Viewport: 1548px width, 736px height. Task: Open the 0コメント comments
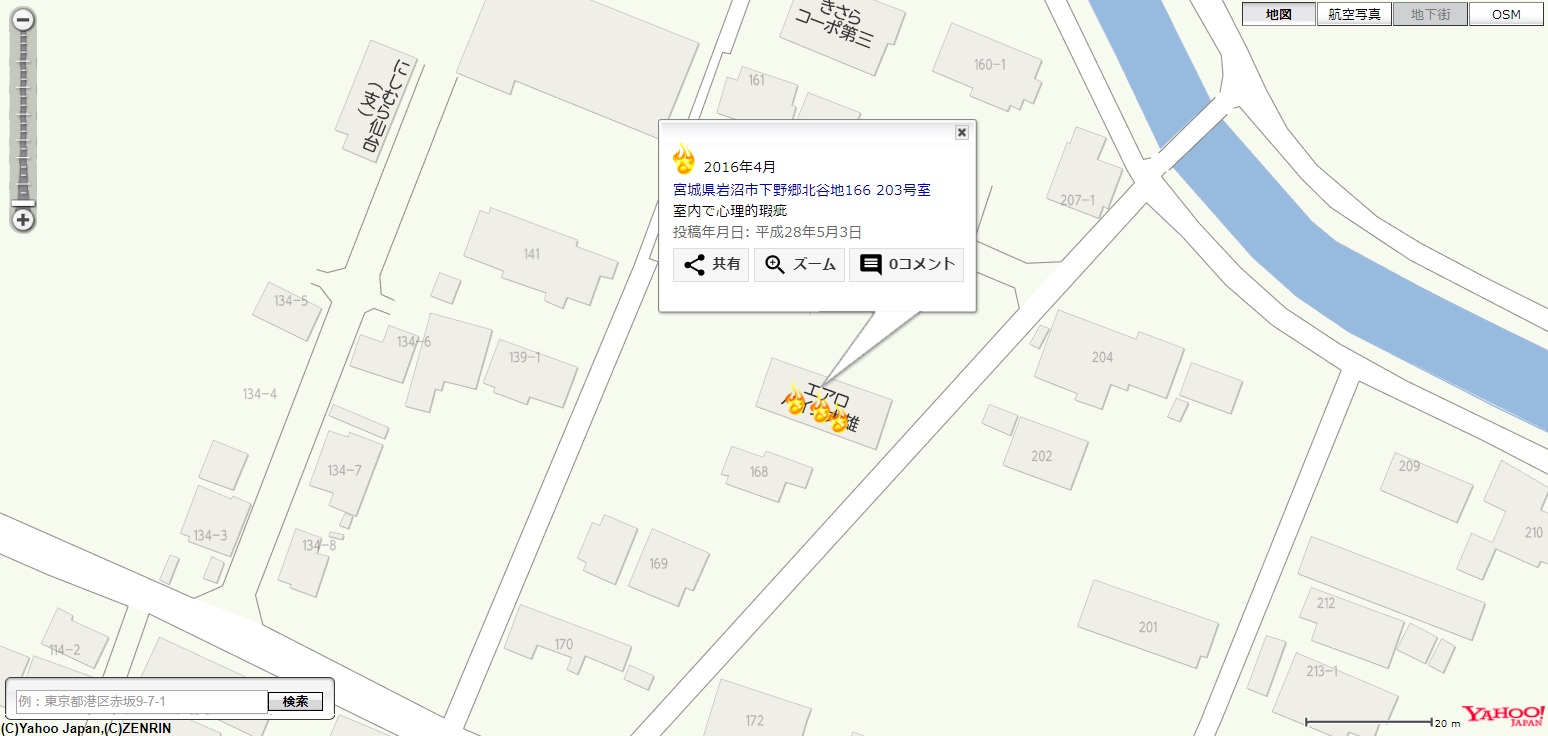(906, 265)
